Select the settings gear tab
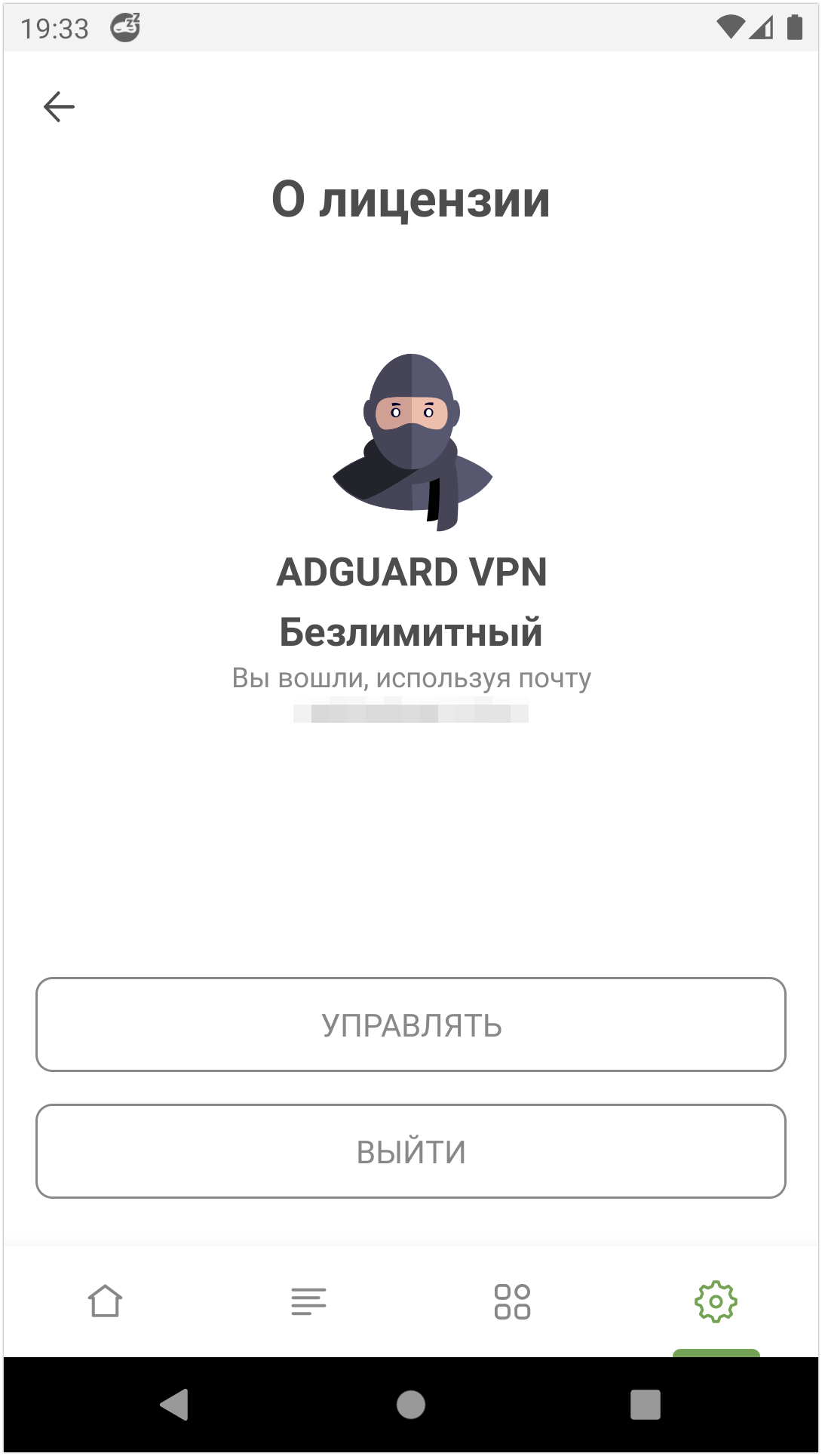 point(716,1301)
